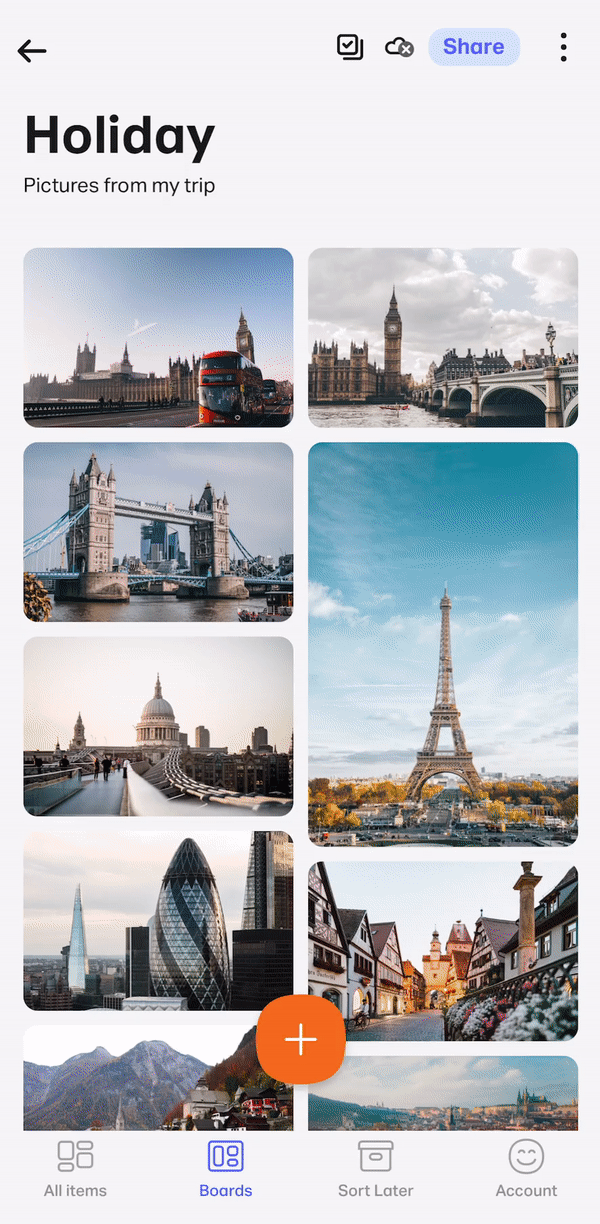Go to the Sort Later tab
Screen dimensions: 600x1224
tap(376, 1169)
